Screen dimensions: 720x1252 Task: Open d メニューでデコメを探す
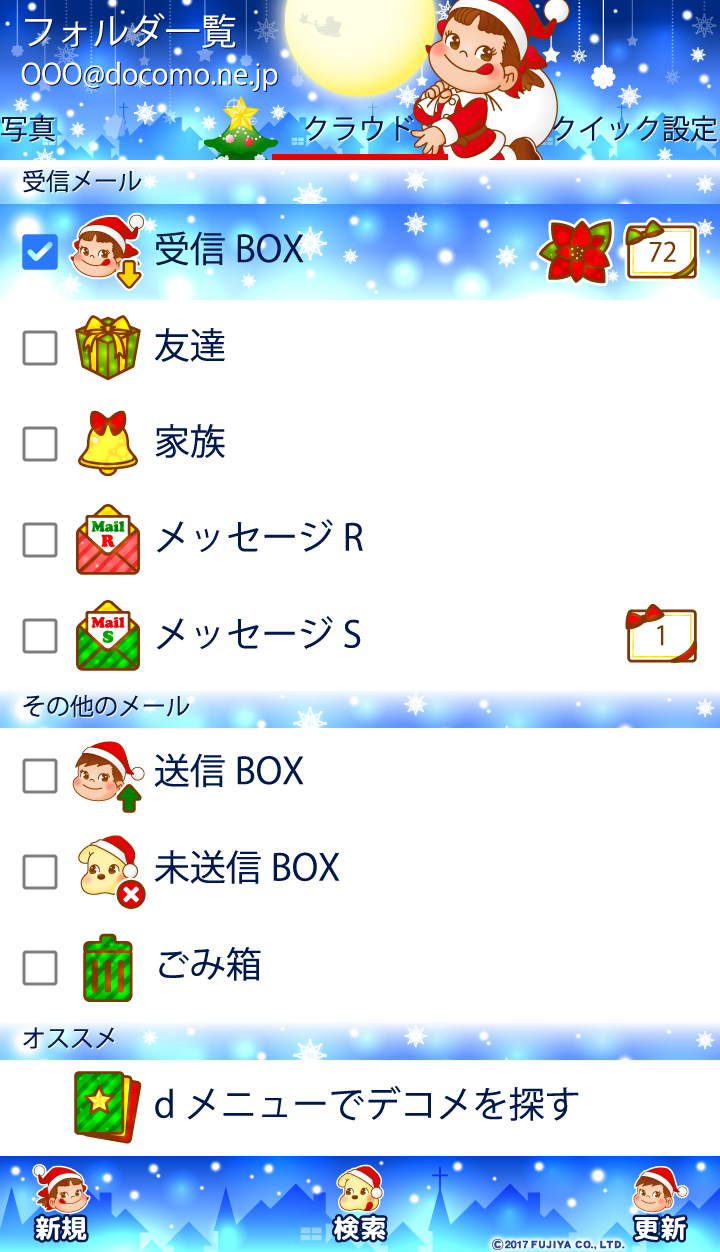(x=366, y=1105)
